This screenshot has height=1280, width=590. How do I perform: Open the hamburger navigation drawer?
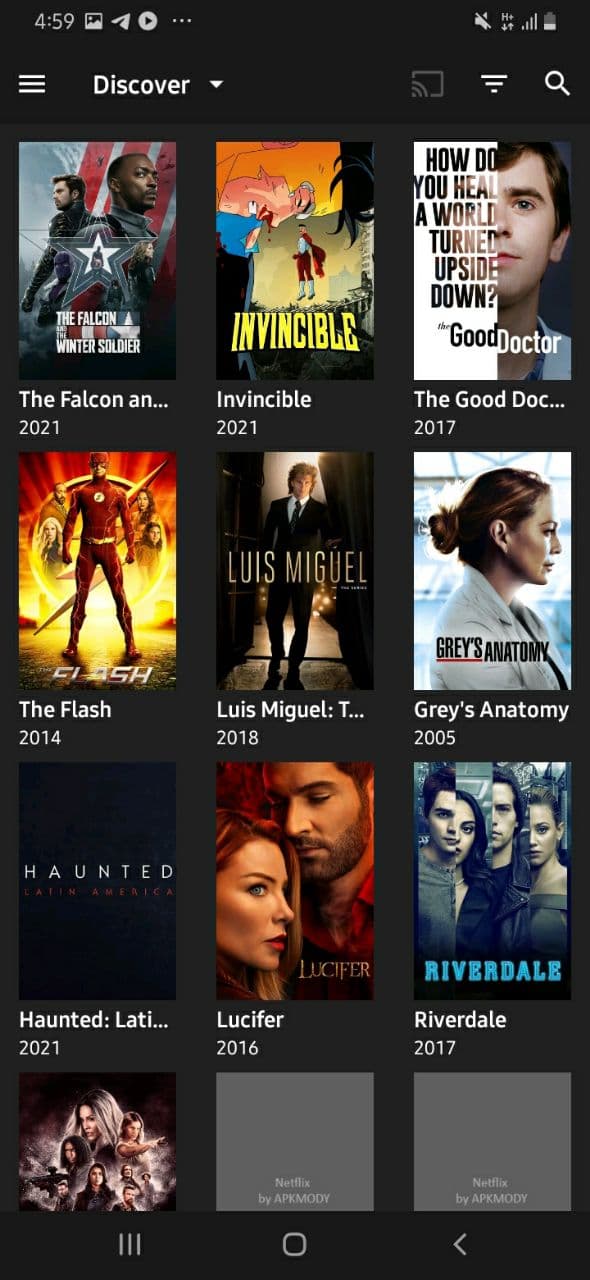[32, 85]
